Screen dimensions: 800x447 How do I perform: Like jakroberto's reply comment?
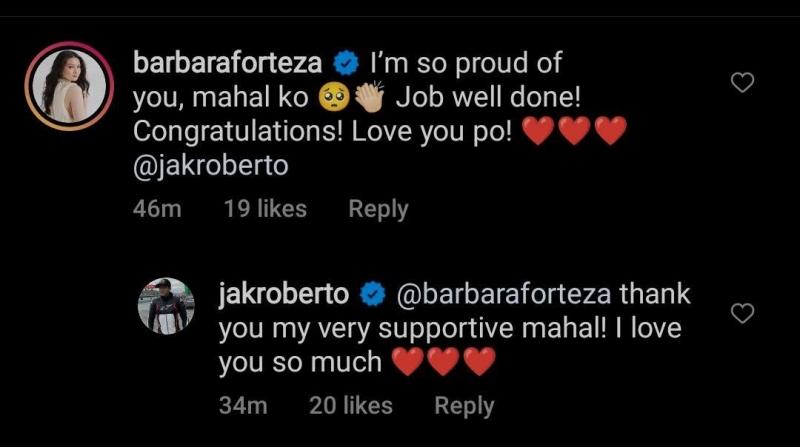coord(742,314)
